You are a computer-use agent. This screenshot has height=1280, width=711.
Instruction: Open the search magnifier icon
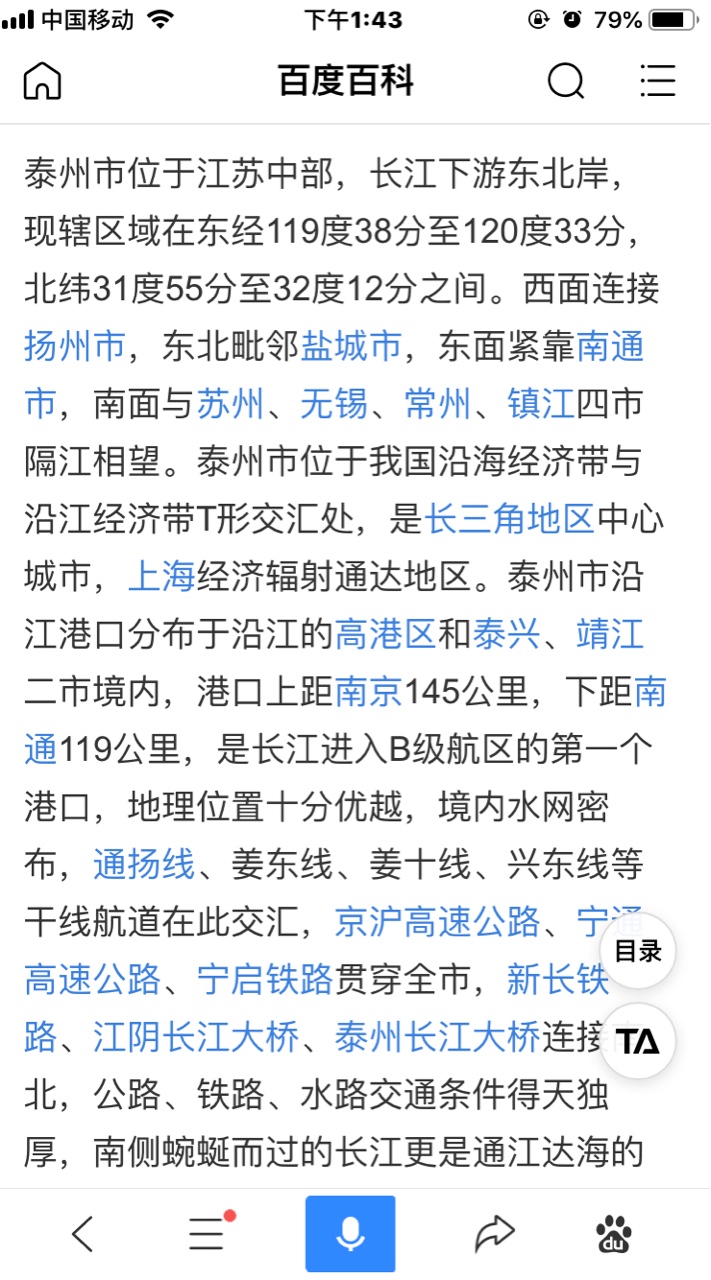coord(566,81)
